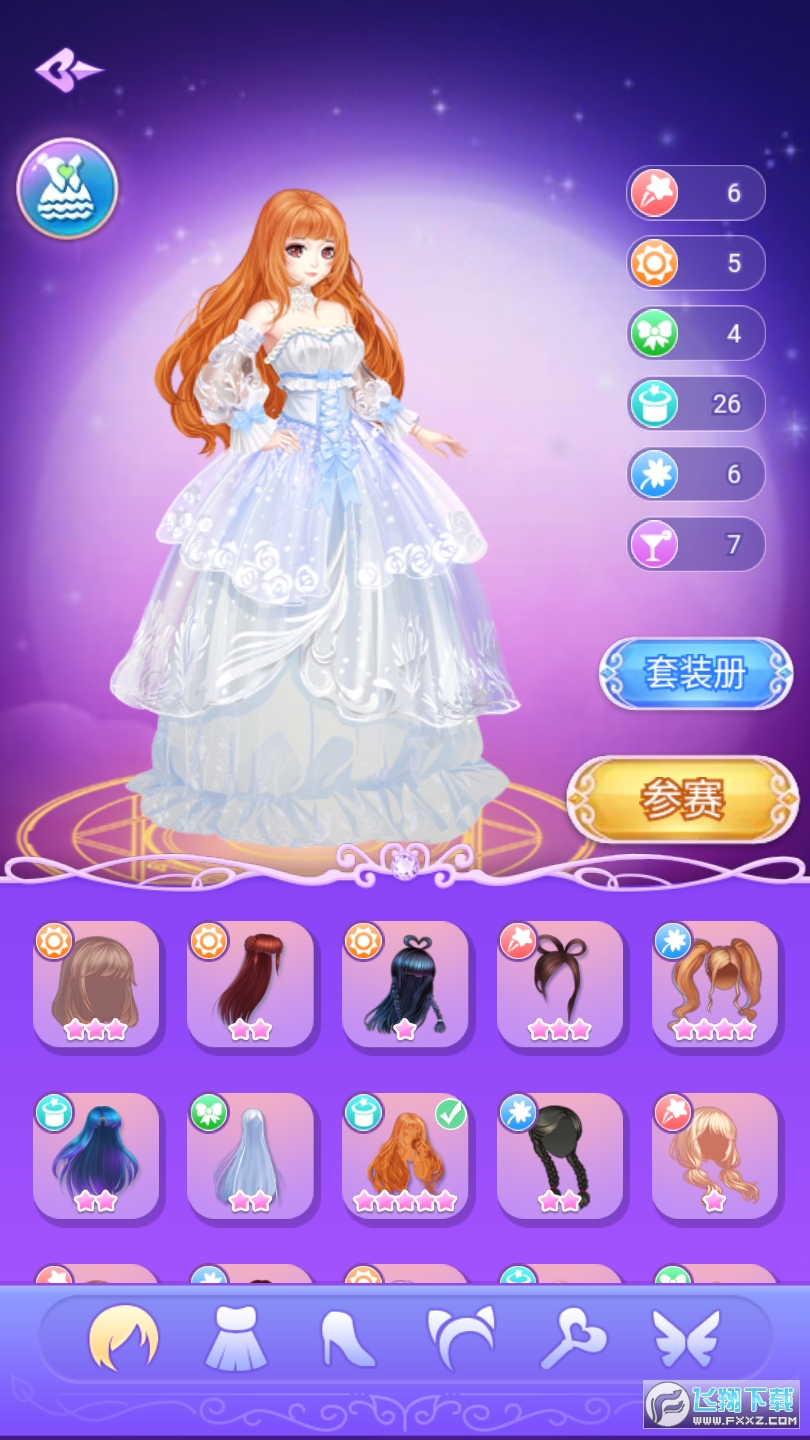Open the round dress icon button
Image resolution: width=810 pixels, height=1440 pixels.
point(67,188)
